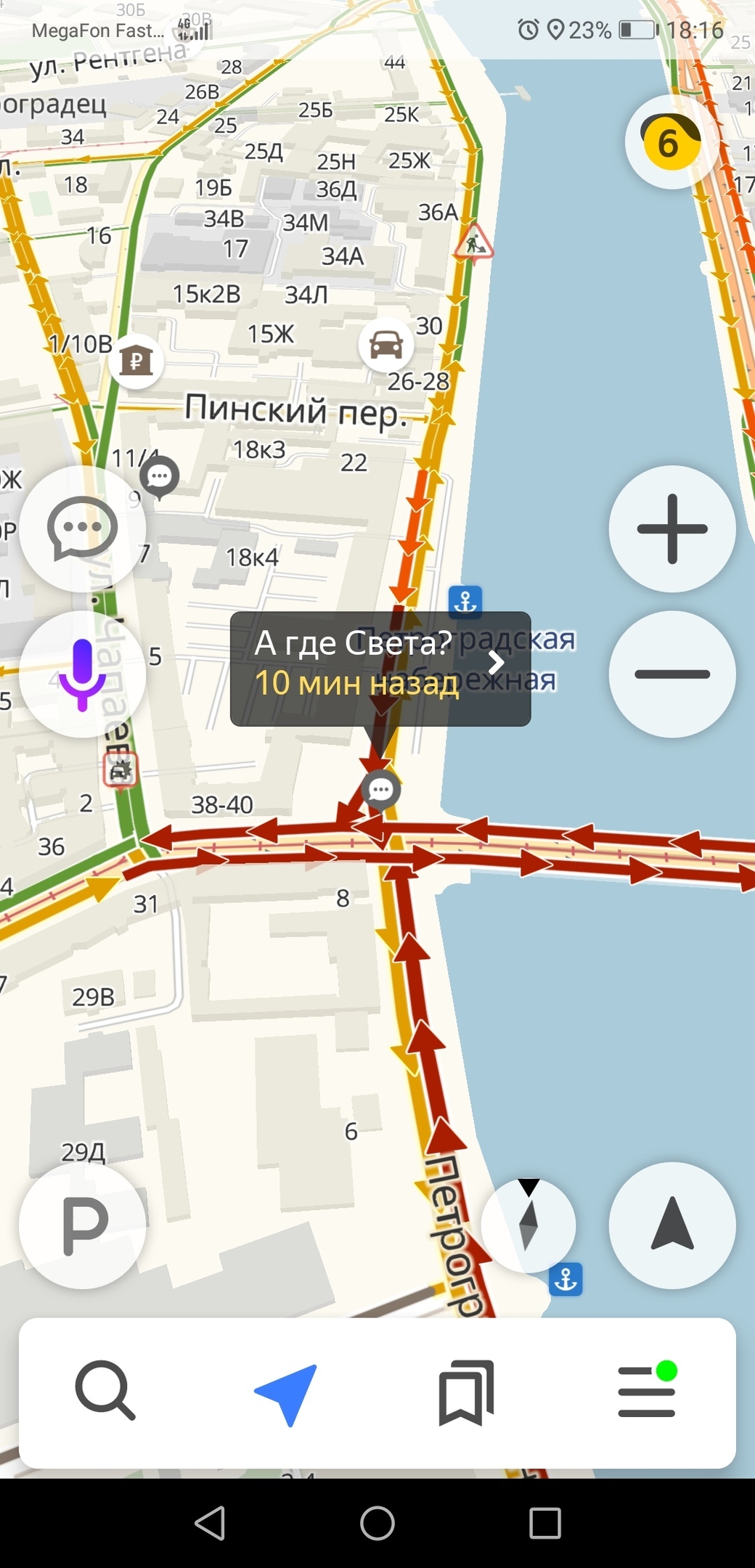Show parking with the P button
The height and width of the screenshot is (1568, 755).
coord(83,1226)
